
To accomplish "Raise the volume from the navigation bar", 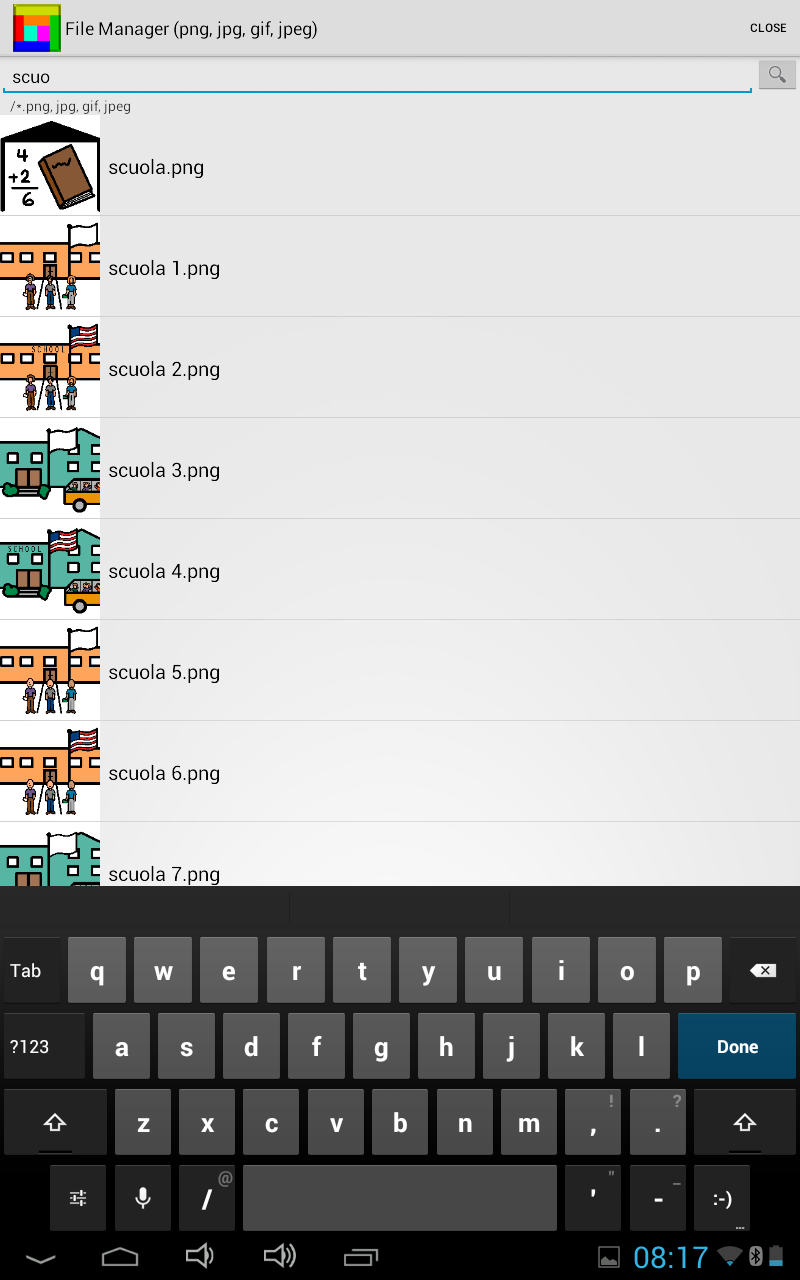I will 280,1257.
